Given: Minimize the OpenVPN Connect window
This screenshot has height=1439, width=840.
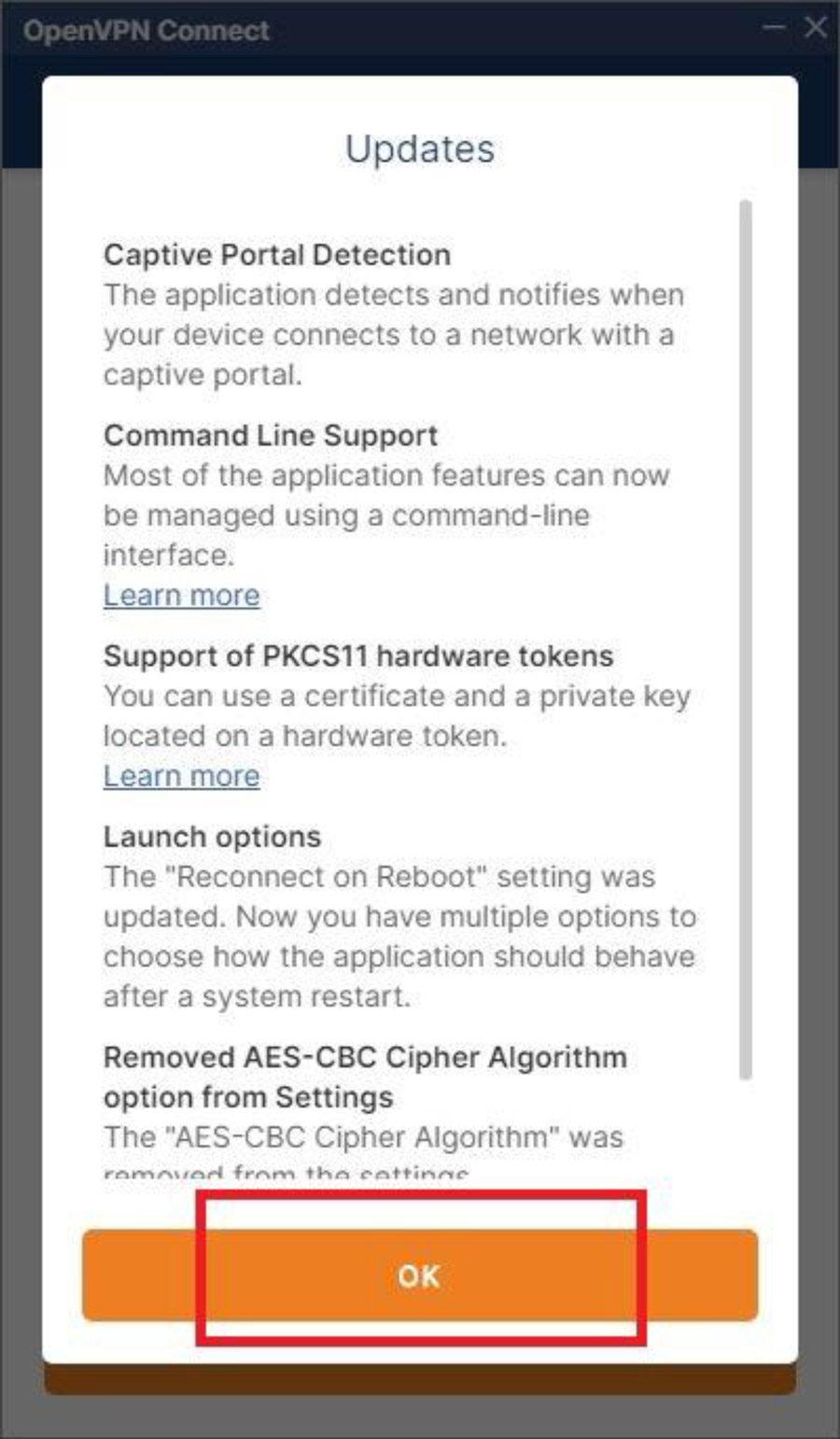Looking at the screenshot, I should pyautogui.click(x=774, y=28).
